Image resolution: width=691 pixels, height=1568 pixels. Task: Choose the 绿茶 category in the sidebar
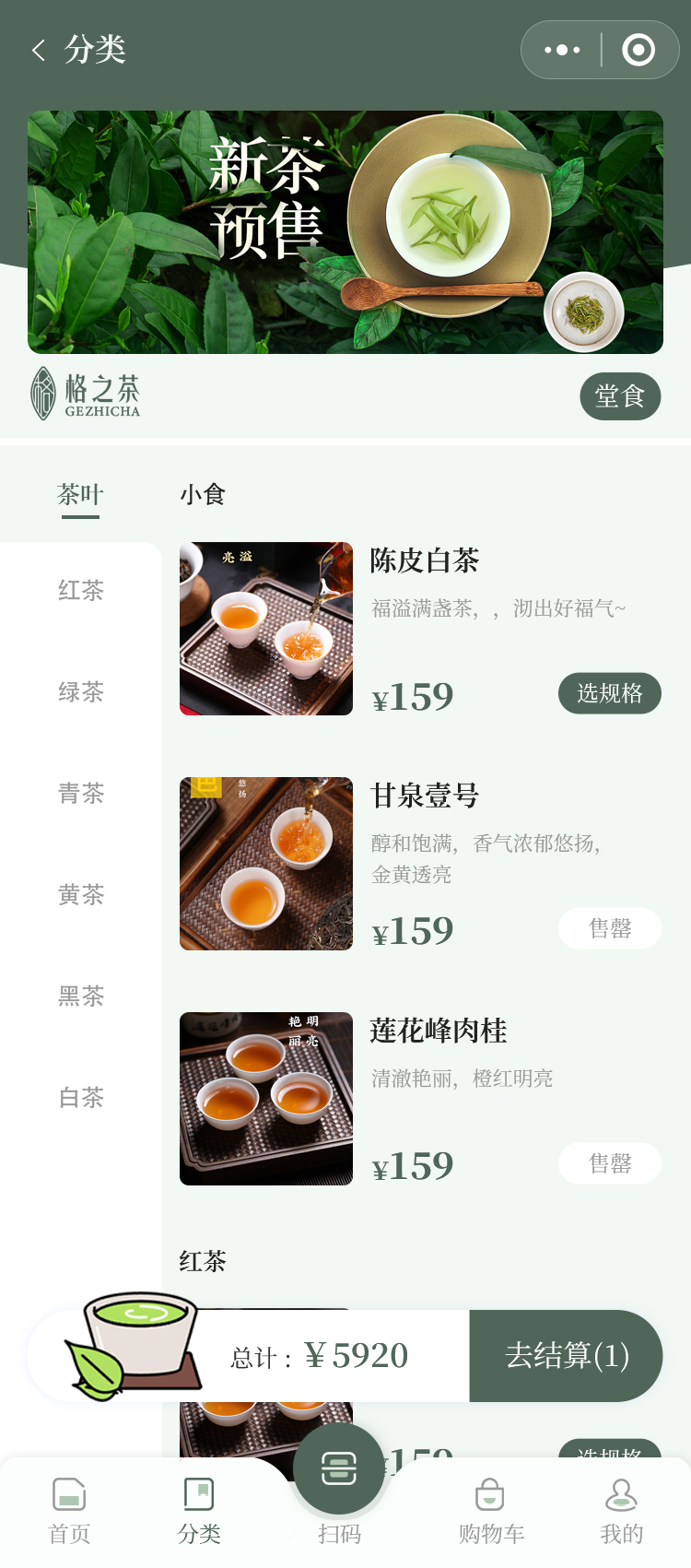[x=81, y=691]
